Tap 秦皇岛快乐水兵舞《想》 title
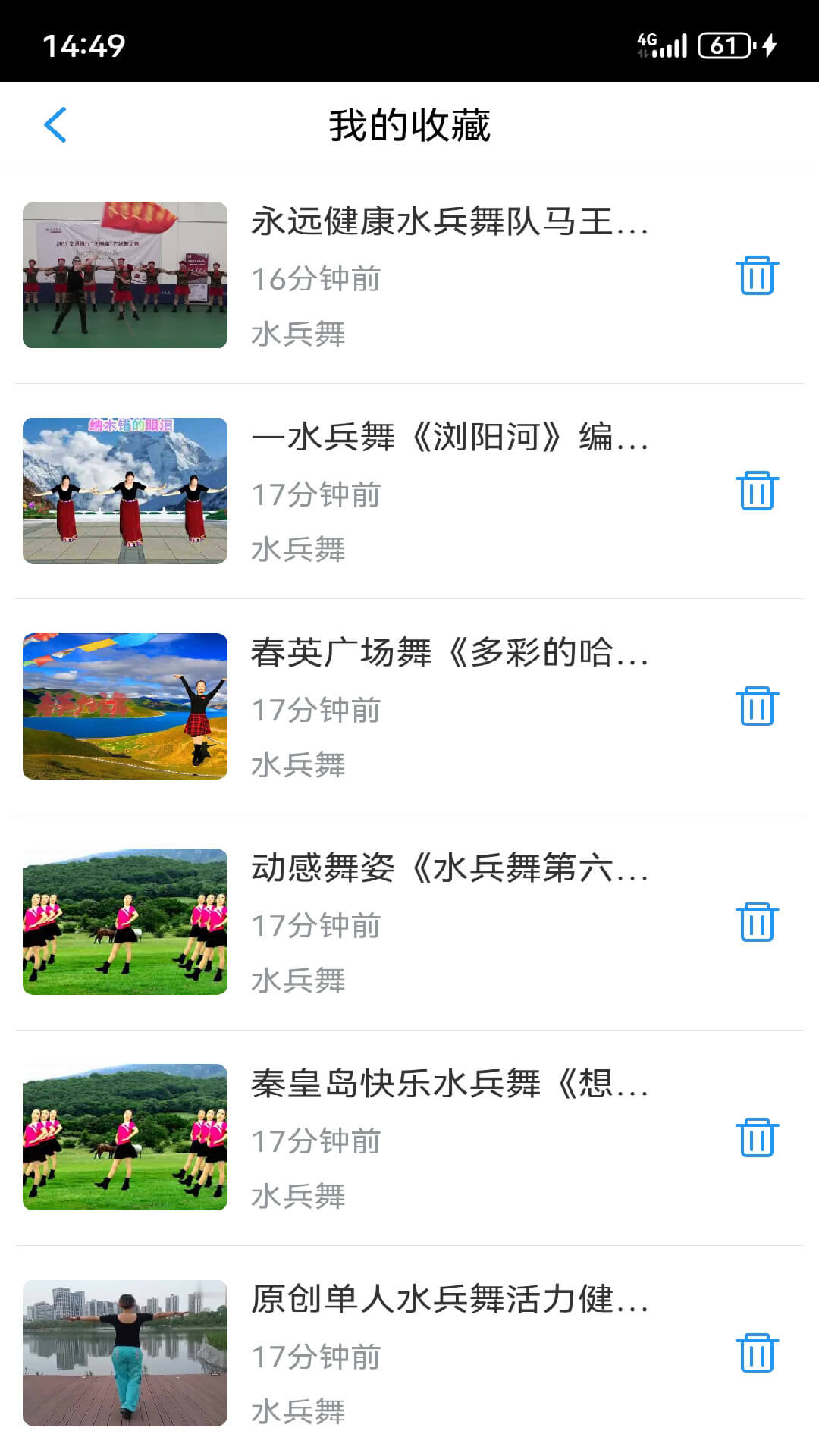 (450, 1084)
